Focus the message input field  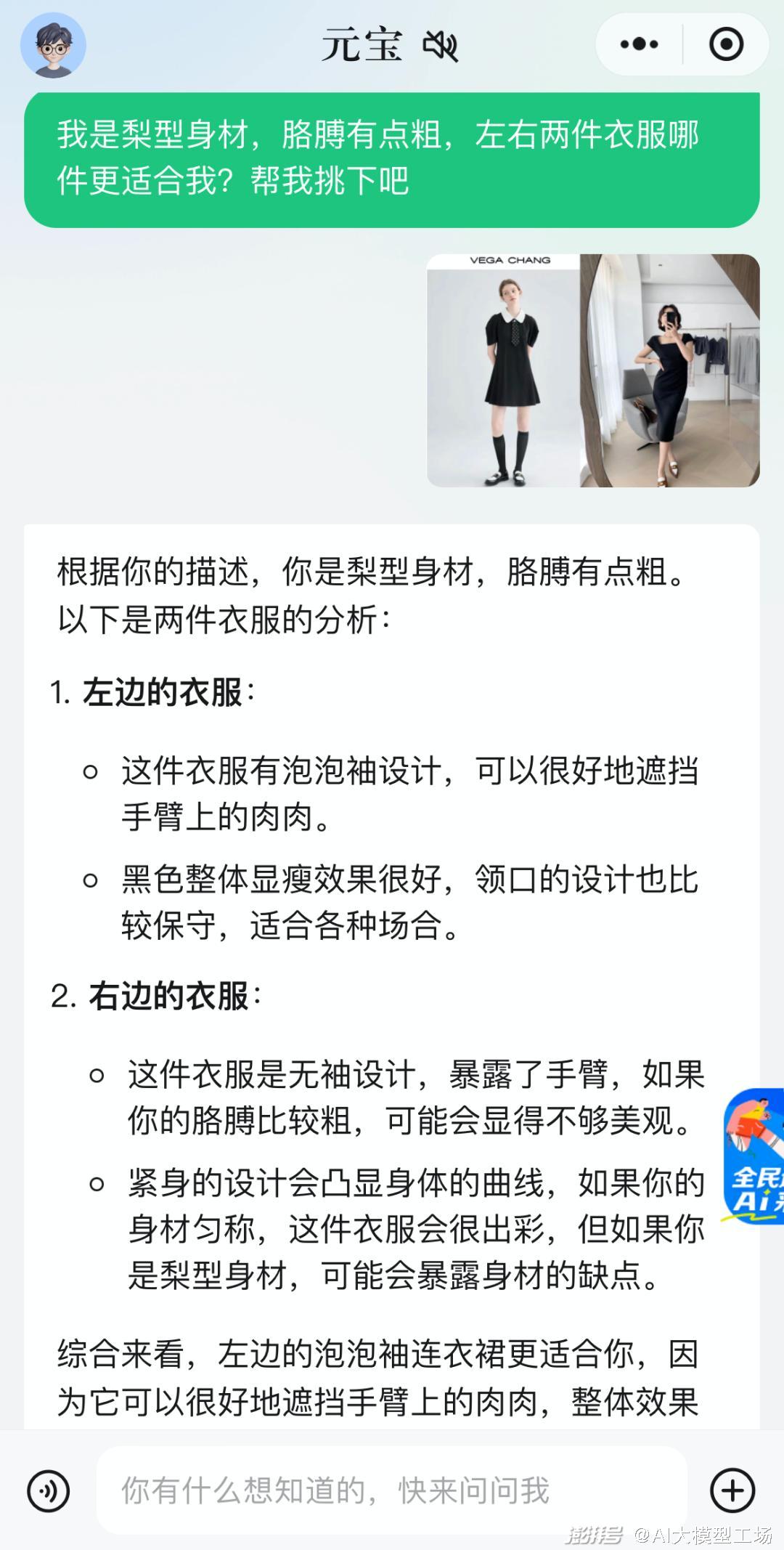[392, 1490]
